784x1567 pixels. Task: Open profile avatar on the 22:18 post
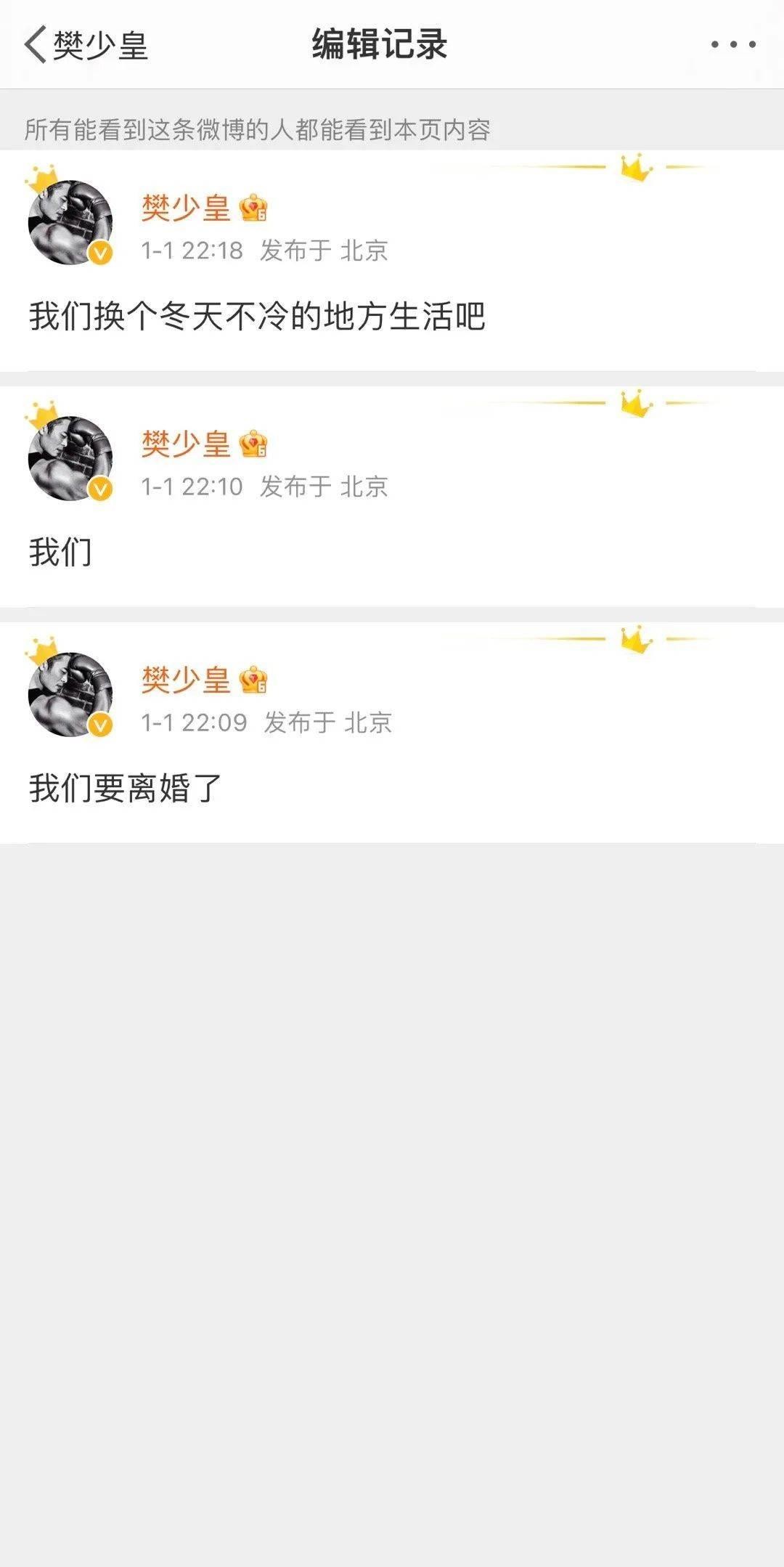pos(70,222)
